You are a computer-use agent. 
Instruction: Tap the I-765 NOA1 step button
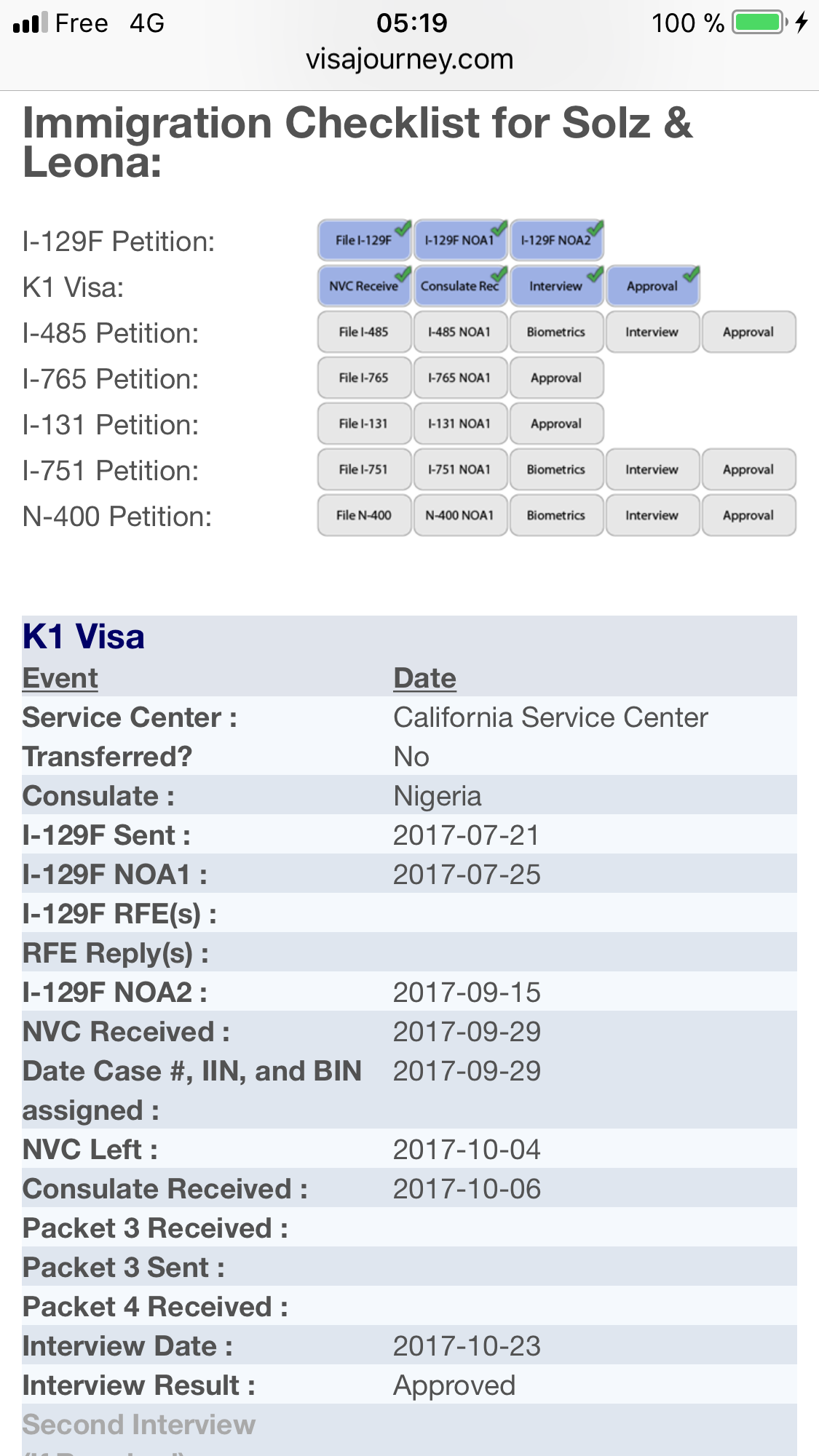[460, 378]
